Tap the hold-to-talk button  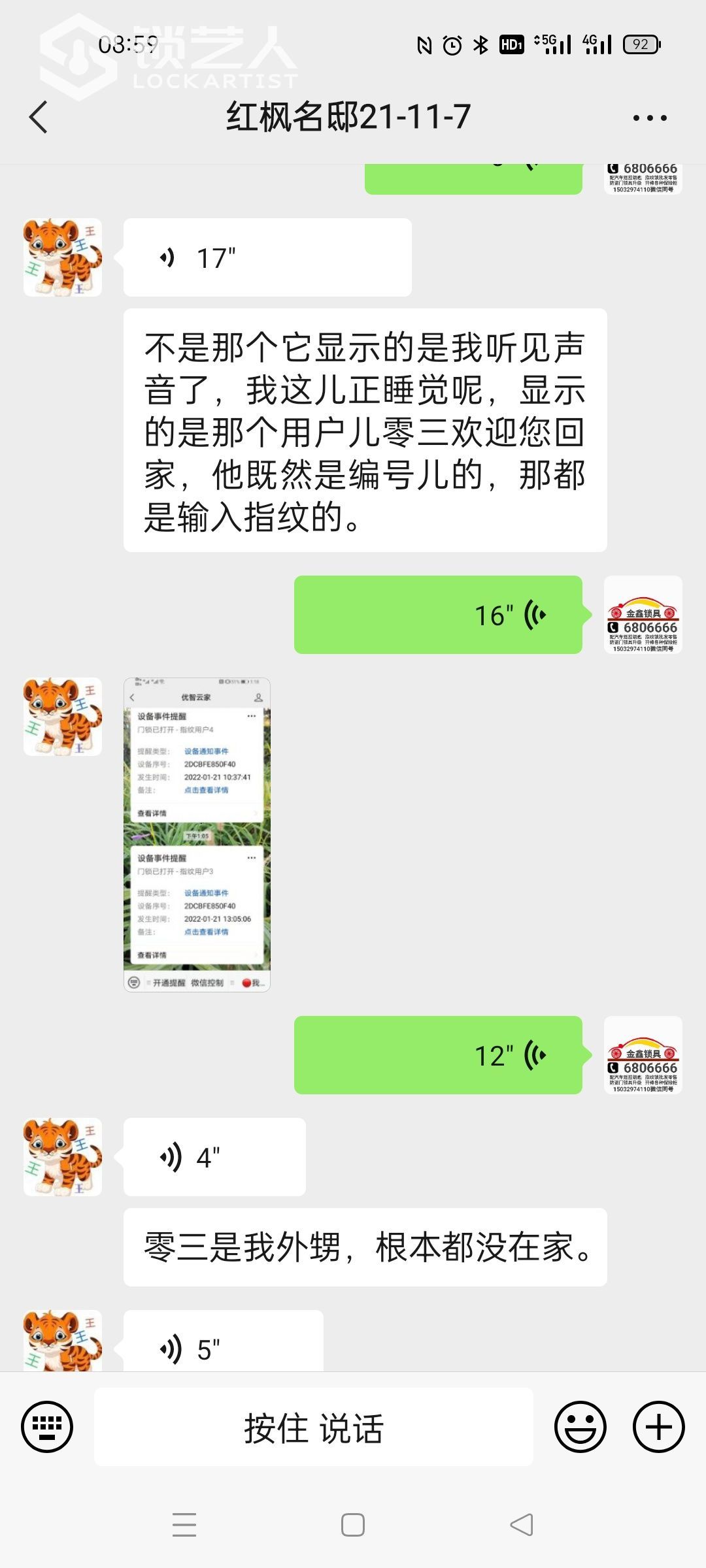(x=314, y=1427)
